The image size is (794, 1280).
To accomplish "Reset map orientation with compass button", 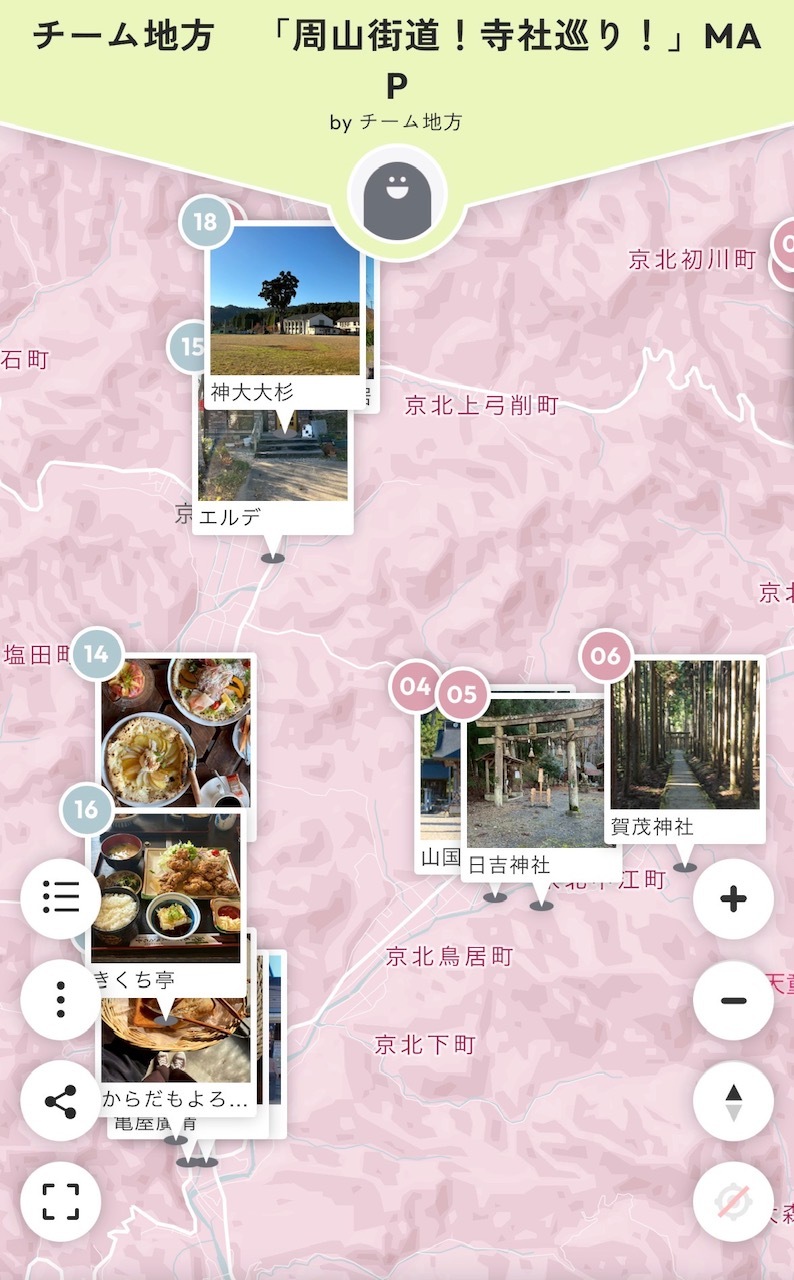I will coord(733,1101).
